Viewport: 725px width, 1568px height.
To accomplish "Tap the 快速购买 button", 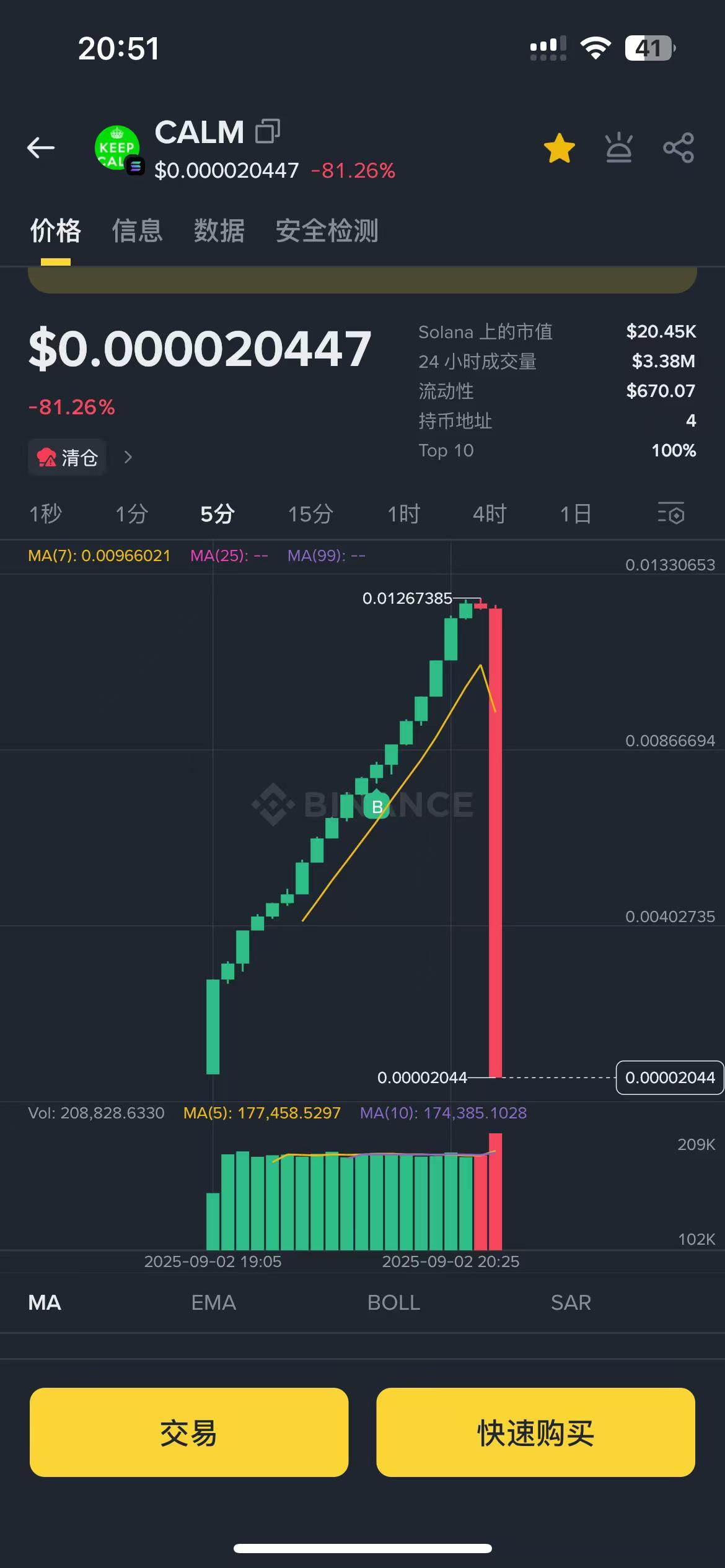I will point(535,1432).
